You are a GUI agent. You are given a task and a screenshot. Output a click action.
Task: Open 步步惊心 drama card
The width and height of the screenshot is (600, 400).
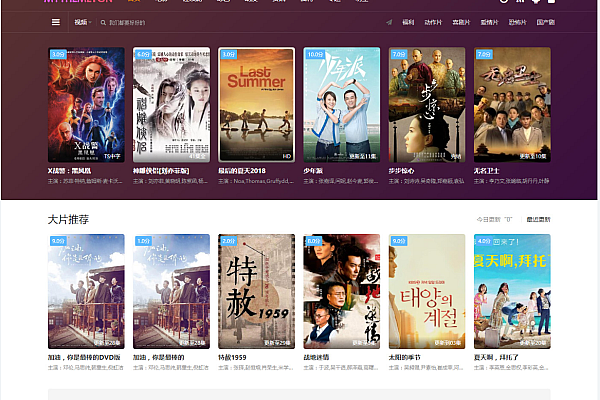click(x=427, y=105)
